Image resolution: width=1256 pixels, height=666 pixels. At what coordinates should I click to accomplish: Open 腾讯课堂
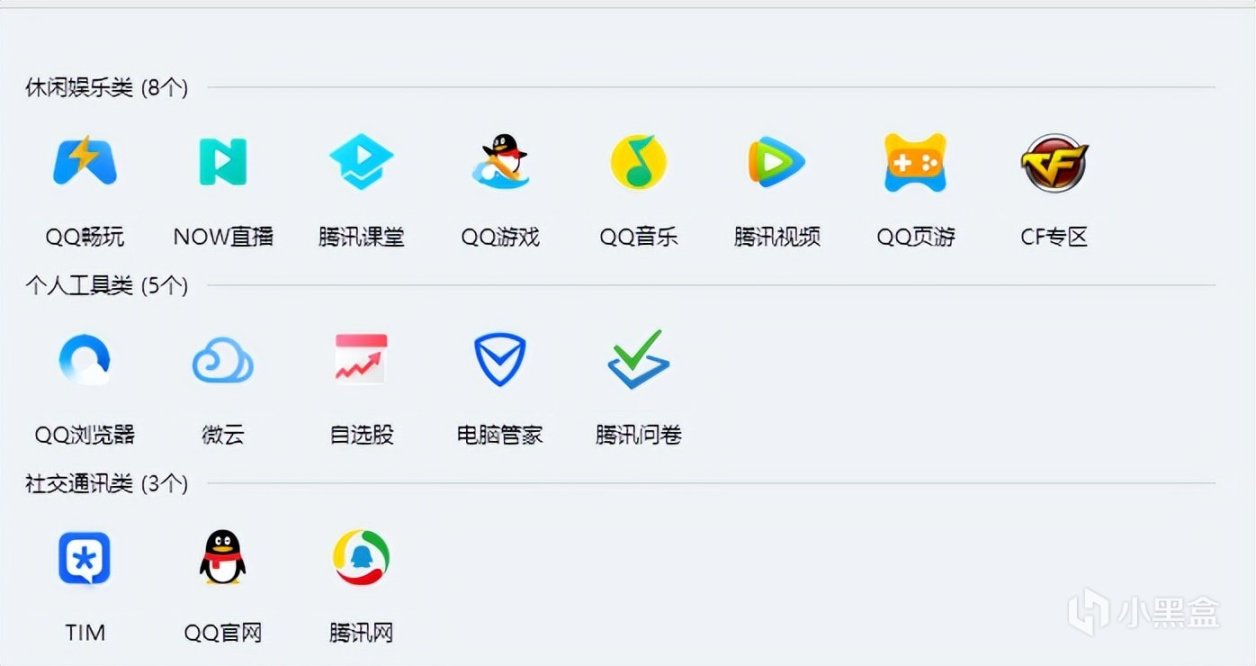click(x=361, y=163)
